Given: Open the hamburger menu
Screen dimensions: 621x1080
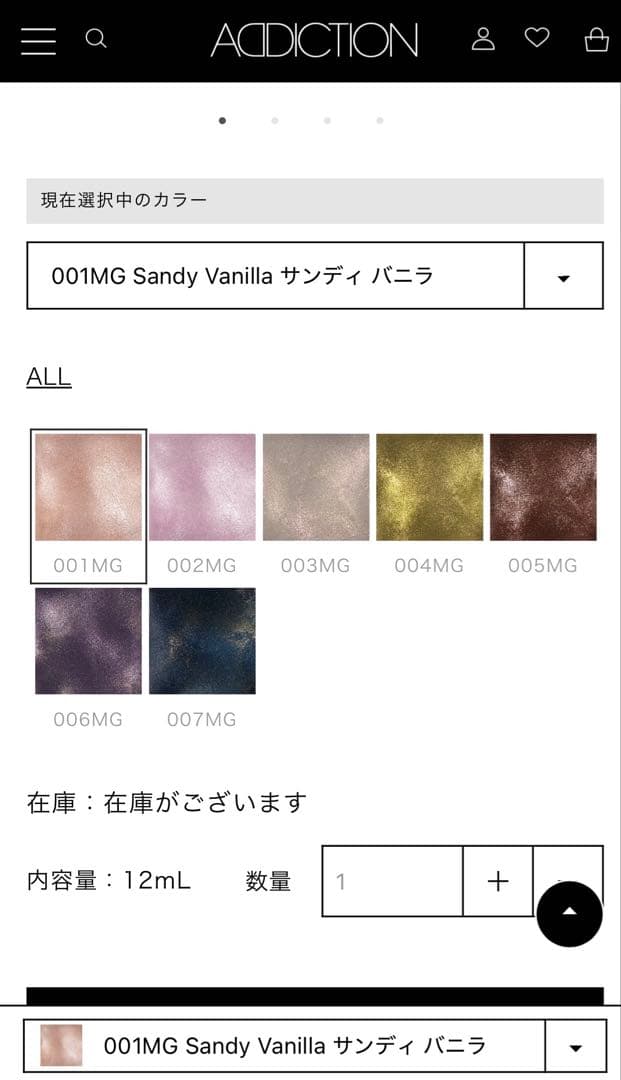Looking at the screenshot, I should click(38, 41).
